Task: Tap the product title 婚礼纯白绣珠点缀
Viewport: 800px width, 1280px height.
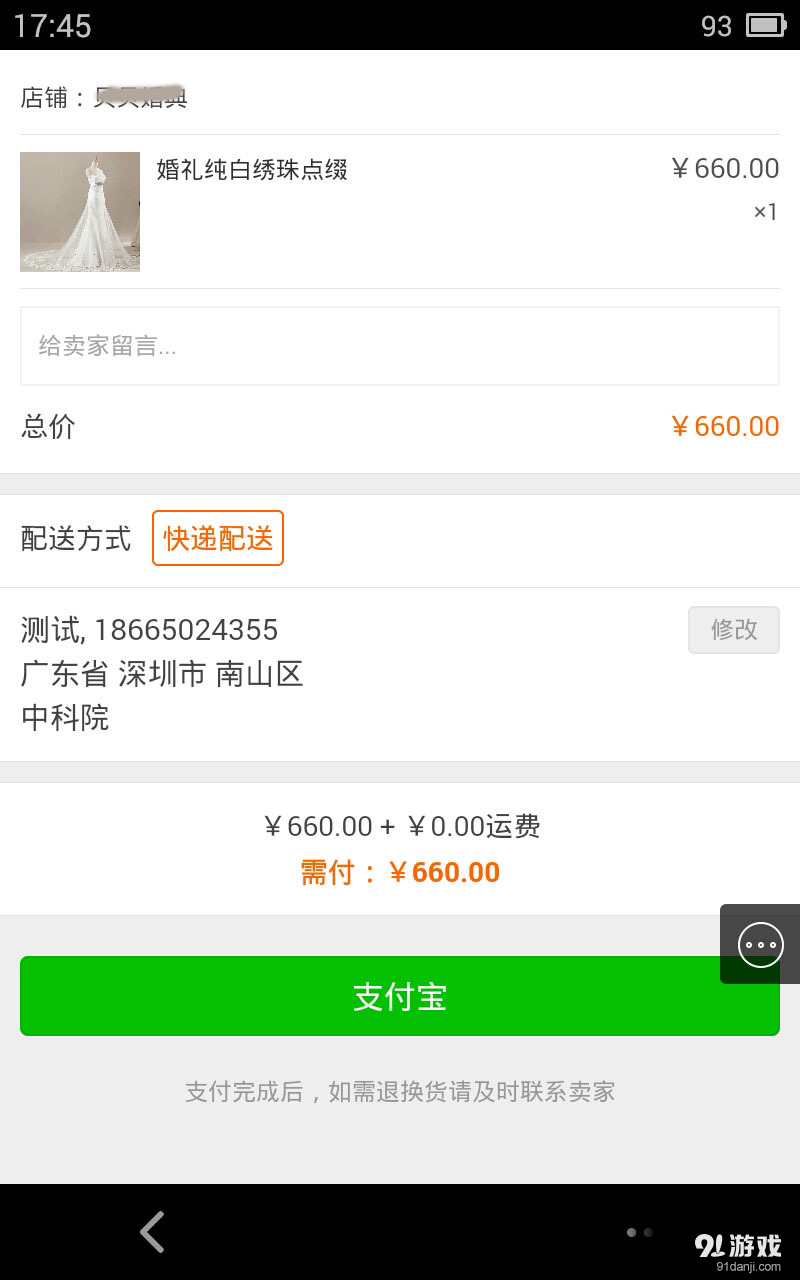Action: tap(250, 170)
